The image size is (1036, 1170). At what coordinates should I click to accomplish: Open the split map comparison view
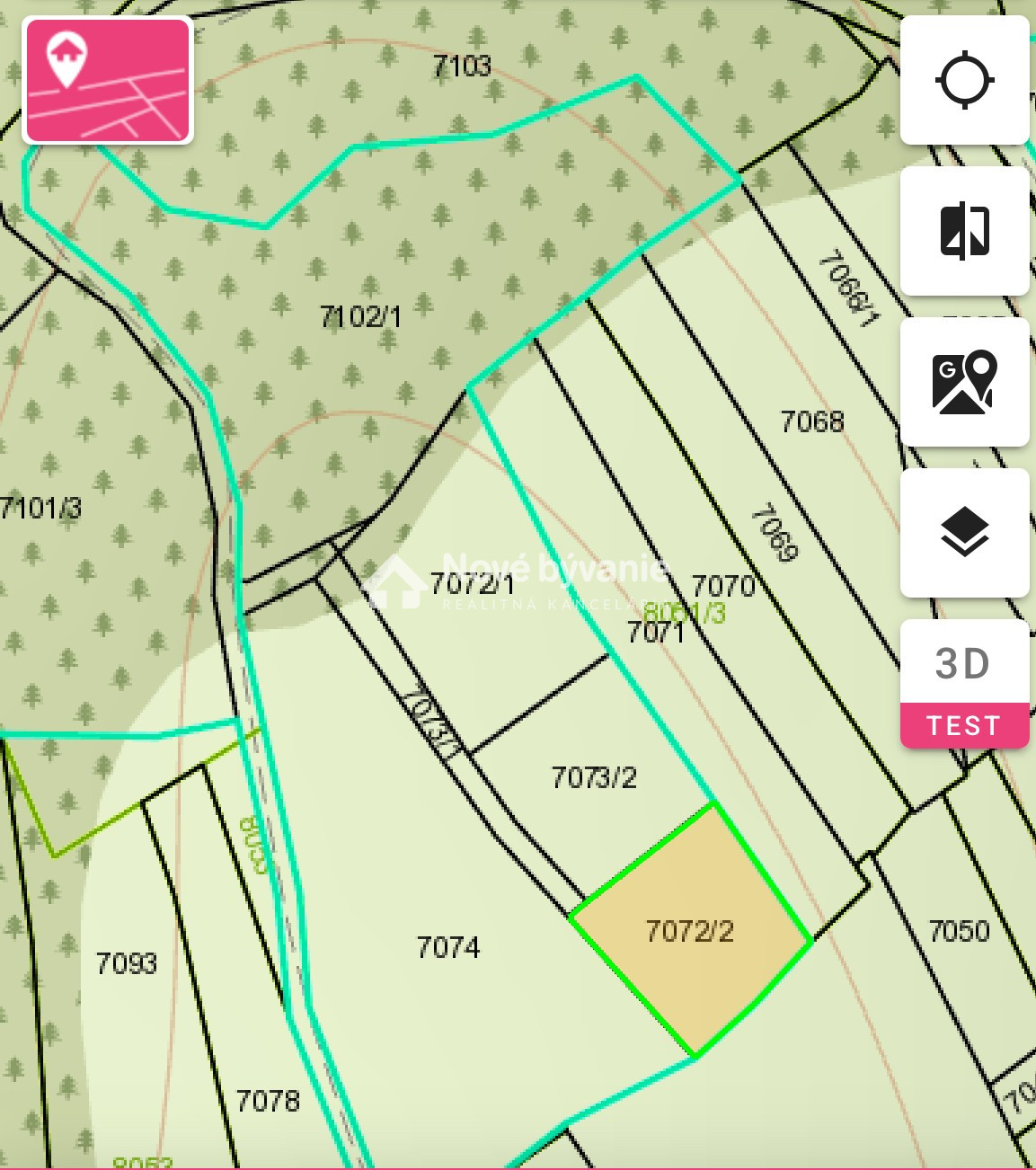point(964,231)
